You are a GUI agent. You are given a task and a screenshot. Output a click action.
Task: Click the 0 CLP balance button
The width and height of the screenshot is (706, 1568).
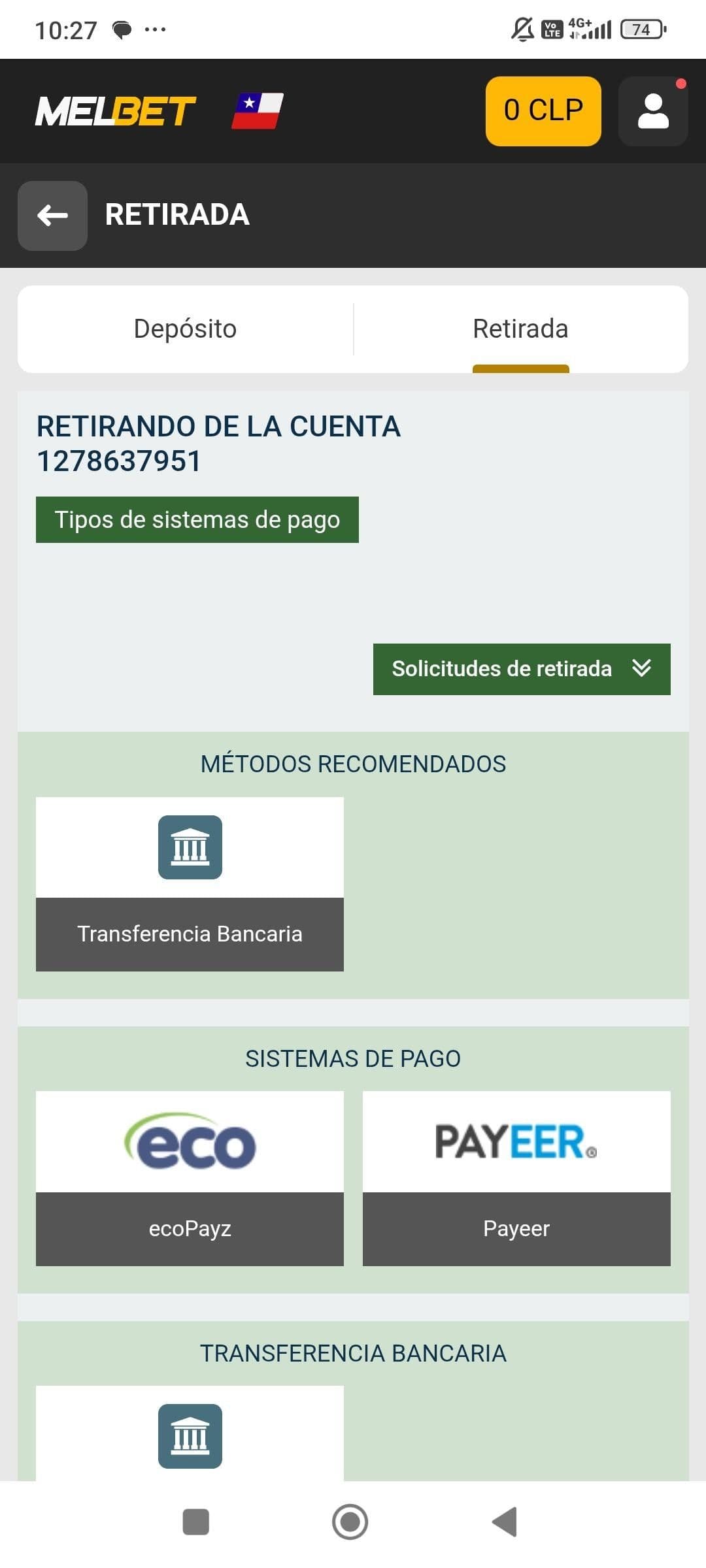(543, 109)
